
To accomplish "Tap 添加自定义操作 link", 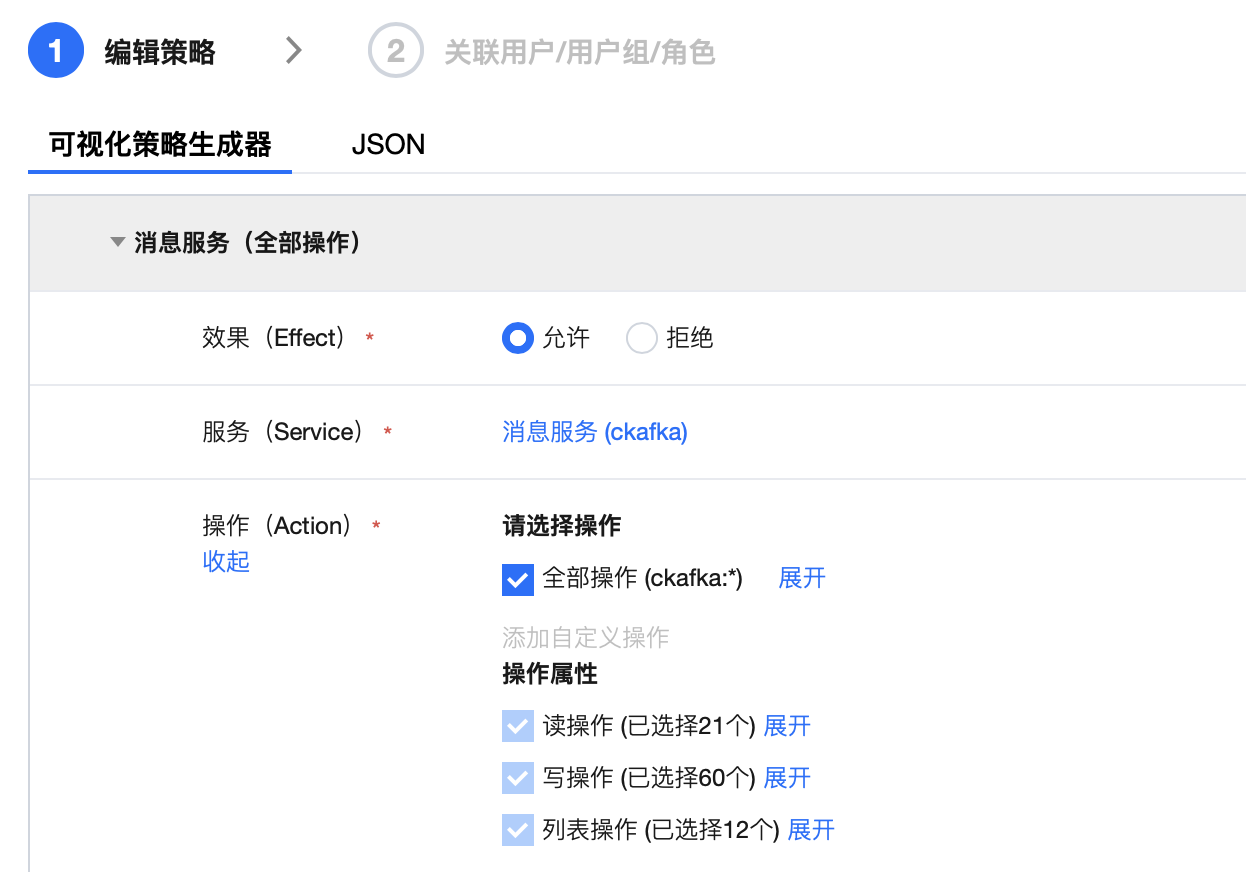I will point(585,638).
